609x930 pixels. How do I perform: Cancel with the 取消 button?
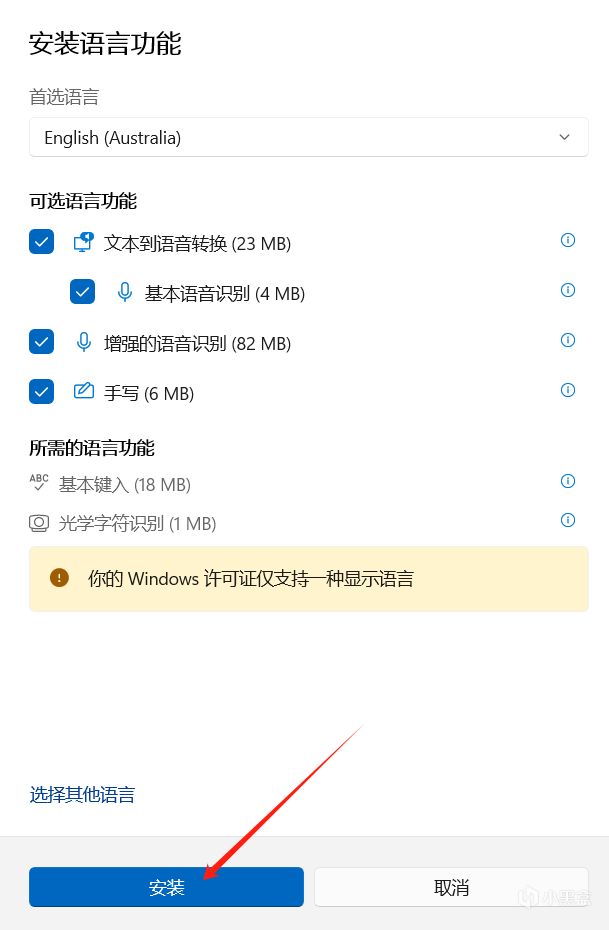(x=451, y=887)
